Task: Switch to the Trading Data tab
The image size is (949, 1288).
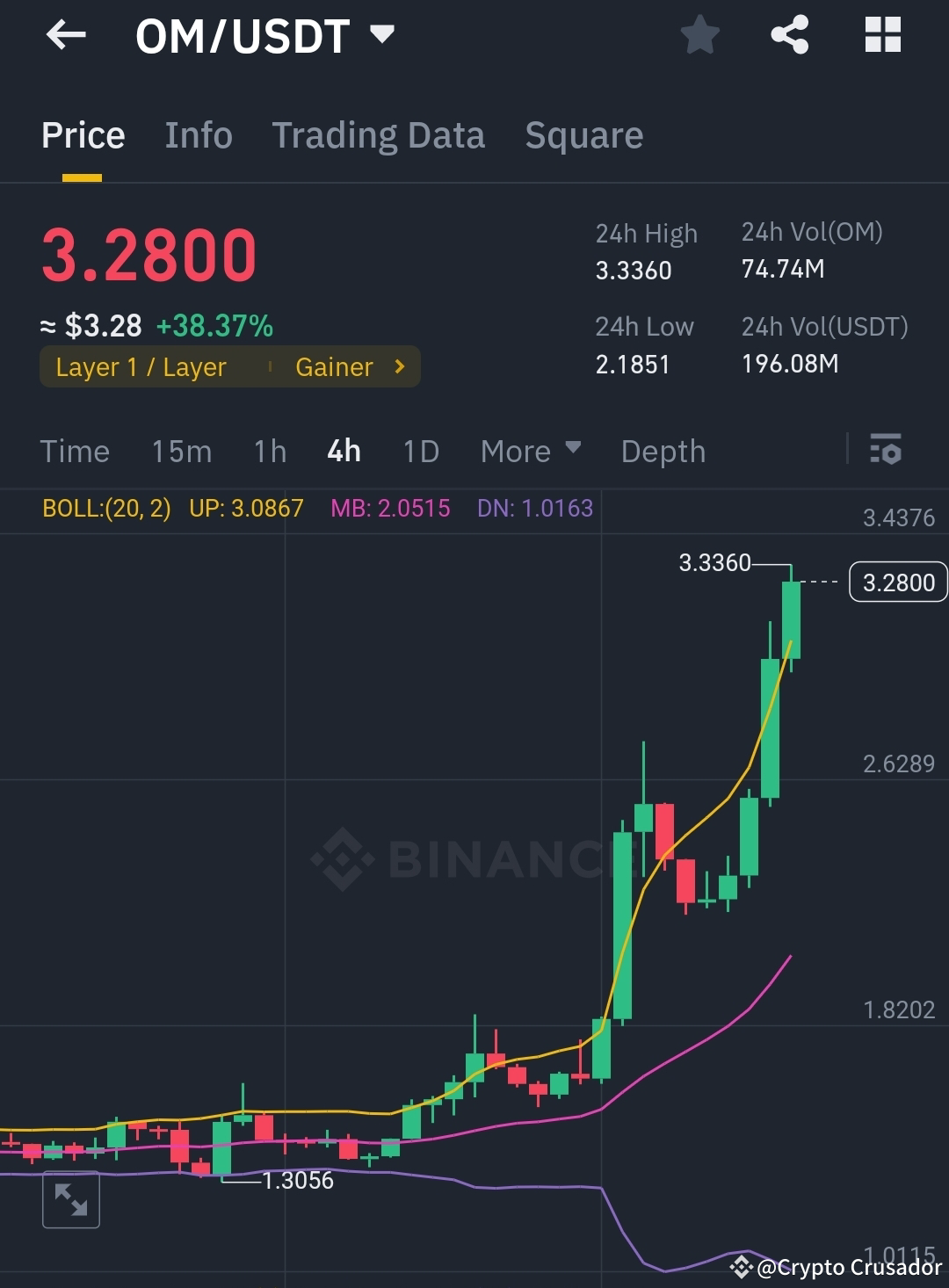Action: (x=379, y=134)
